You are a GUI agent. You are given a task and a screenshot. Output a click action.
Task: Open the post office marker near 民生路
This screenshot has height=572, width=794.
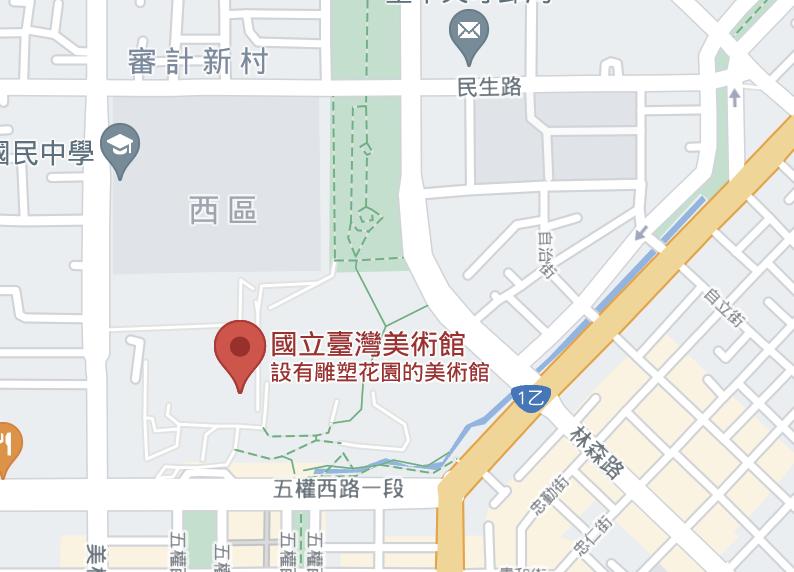coord(468,36)
